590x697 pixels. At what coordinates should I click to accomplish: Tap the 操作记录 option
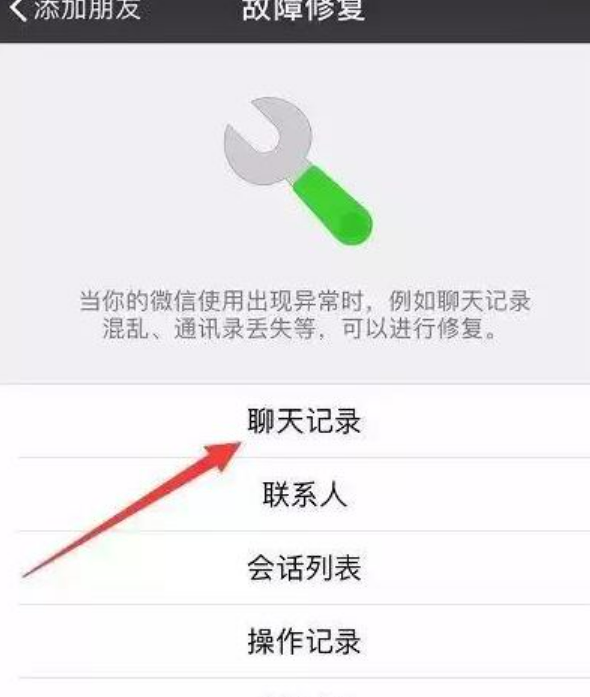[295, 641]
